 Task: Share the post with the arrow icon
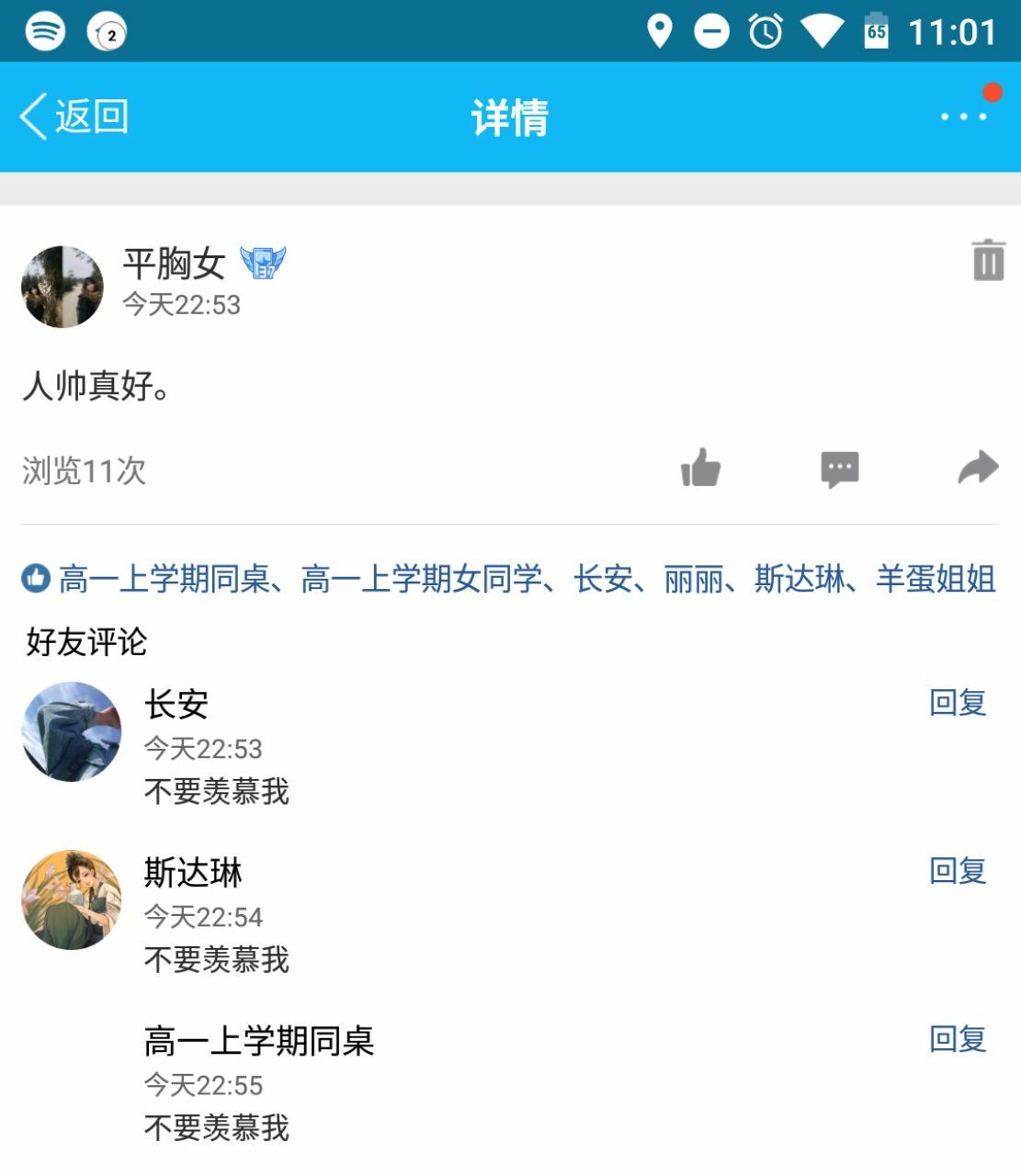(978, 468)
